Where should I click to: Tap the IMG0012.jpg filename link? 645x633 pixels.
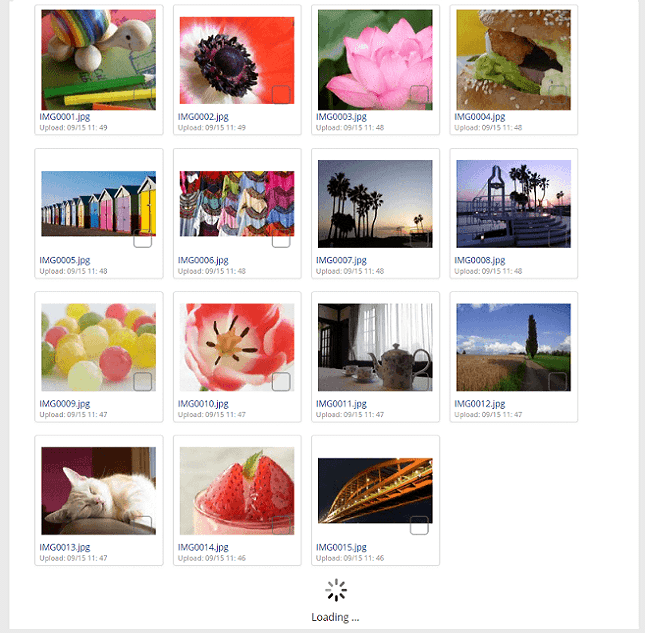(479, 404)
